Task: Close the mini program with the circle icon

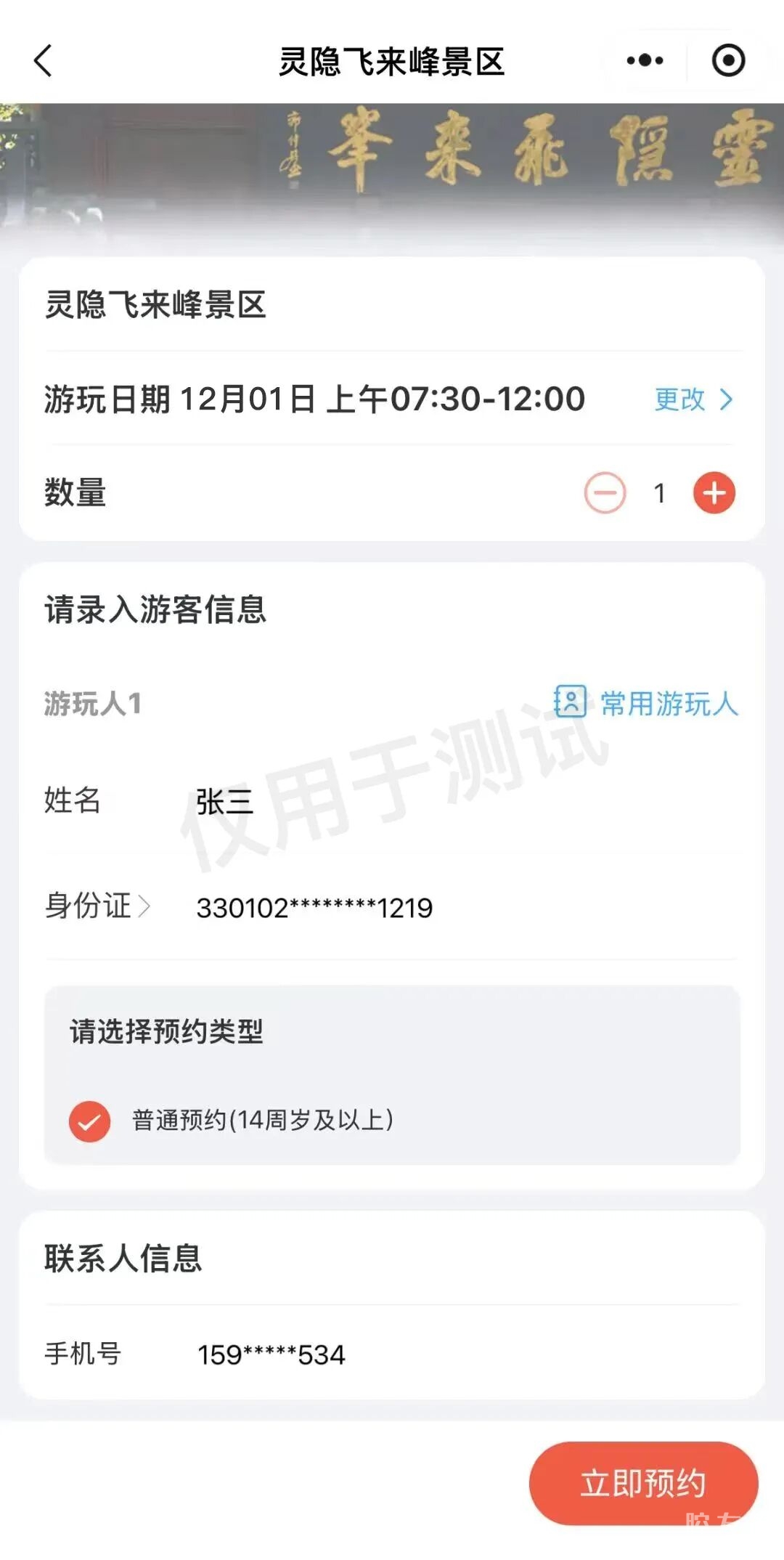Action: (x=728, y=61)
